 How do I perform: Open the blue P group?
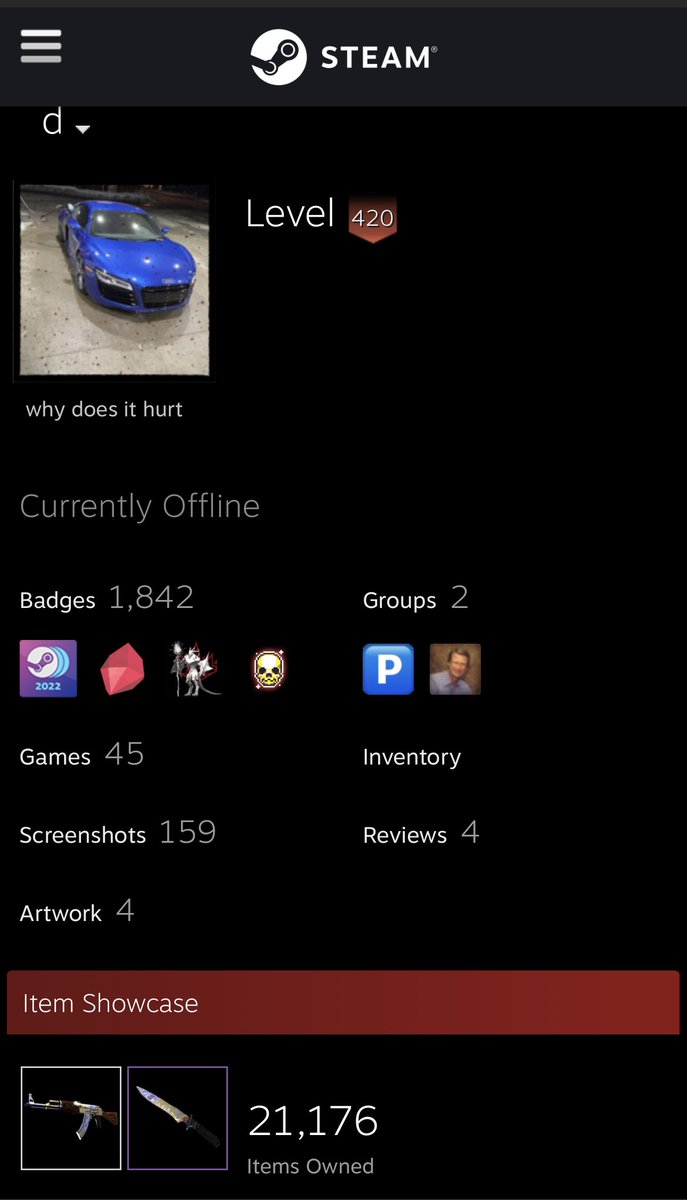[388, 669]
